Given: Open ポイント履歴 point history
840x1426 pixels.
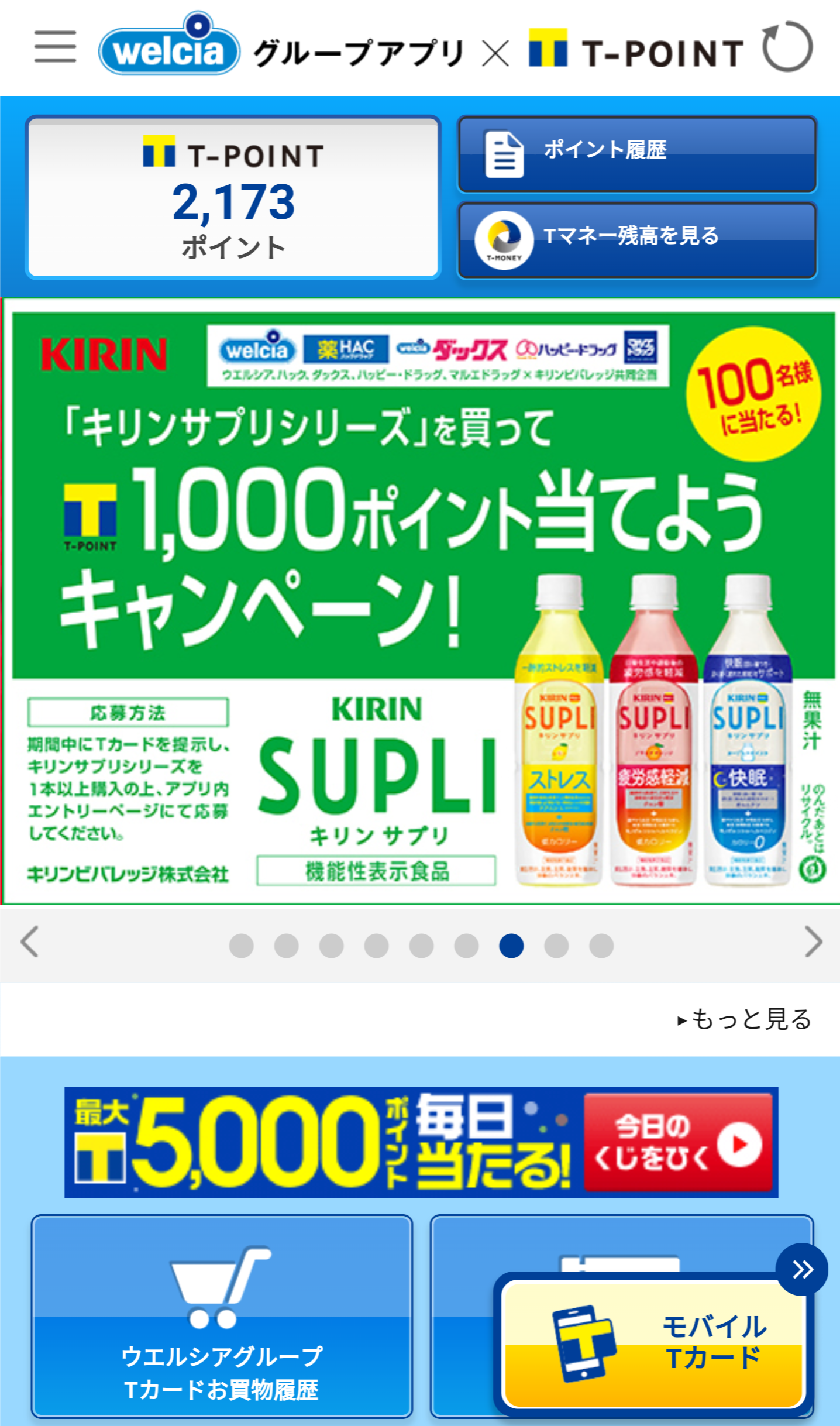Looking at the screenshot, I should click(x=637, y=154).
